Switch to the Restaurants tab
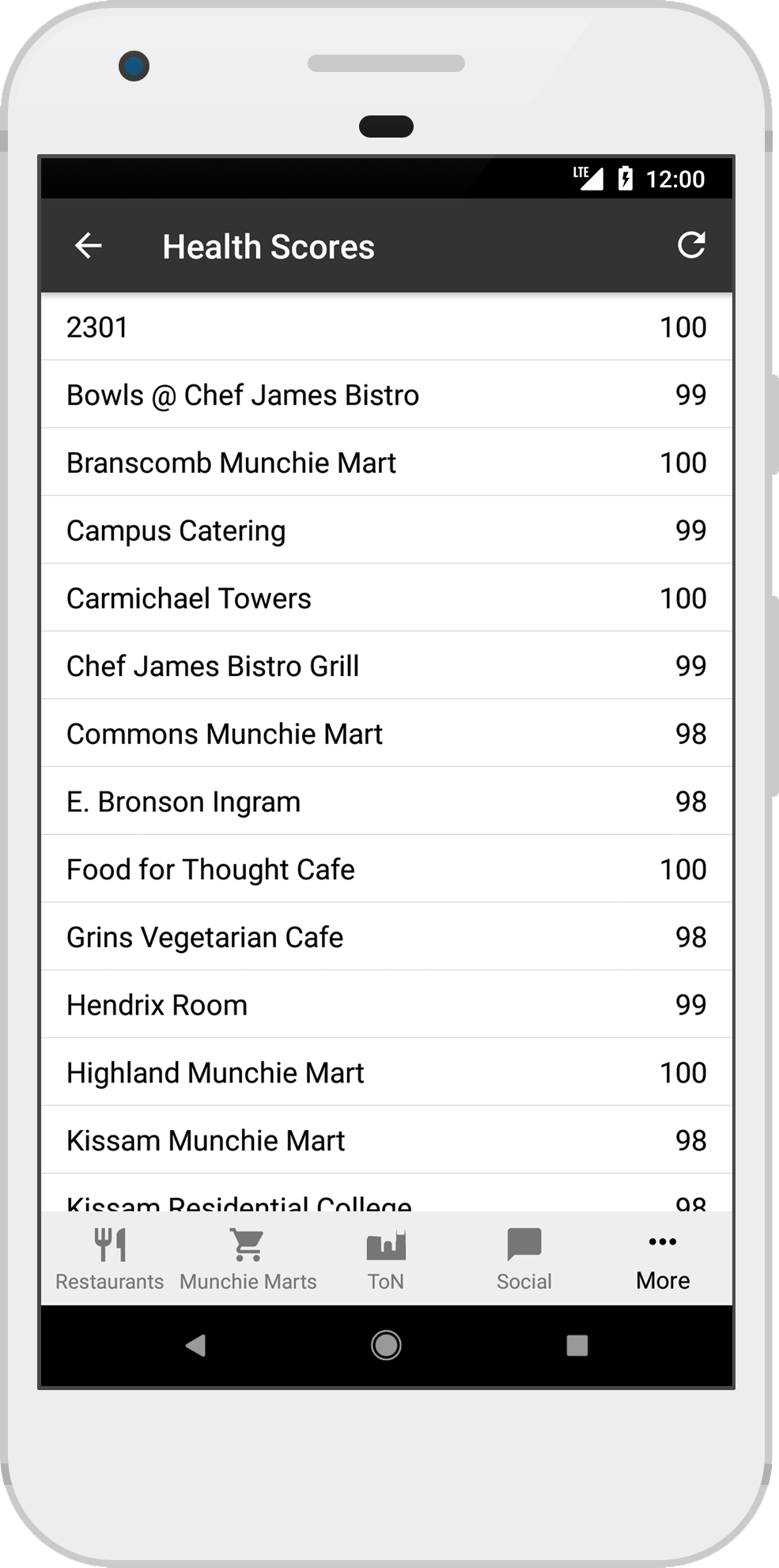Viewport: 779px width, 1568px height. (x=110, y=1259)
